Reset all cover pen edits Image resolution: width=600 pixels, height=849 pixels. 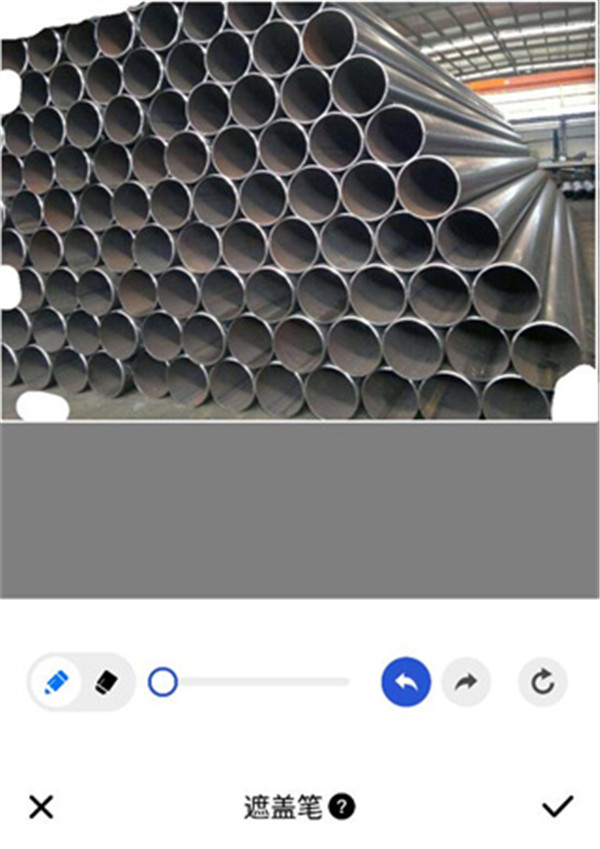click(542, 683)
